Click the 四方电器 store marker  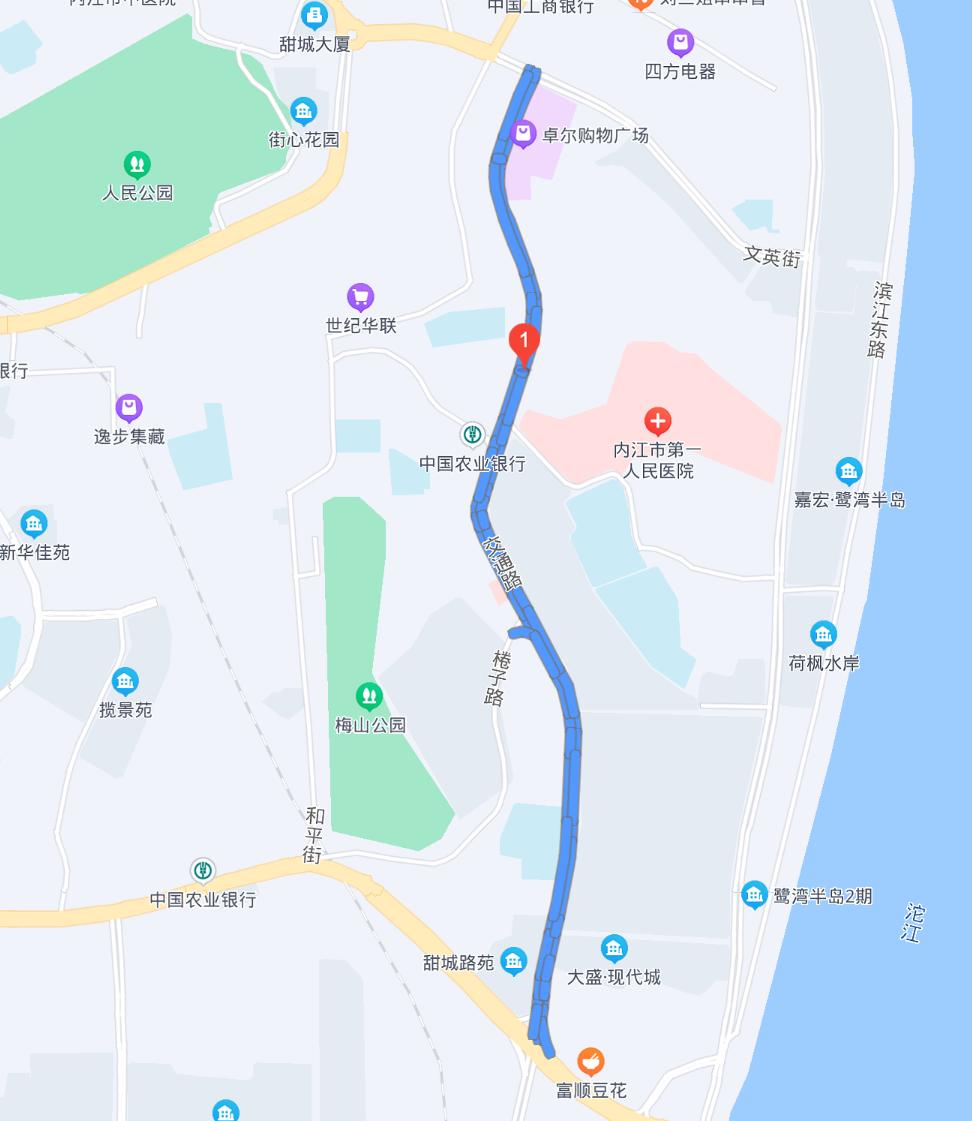(680, 42)
